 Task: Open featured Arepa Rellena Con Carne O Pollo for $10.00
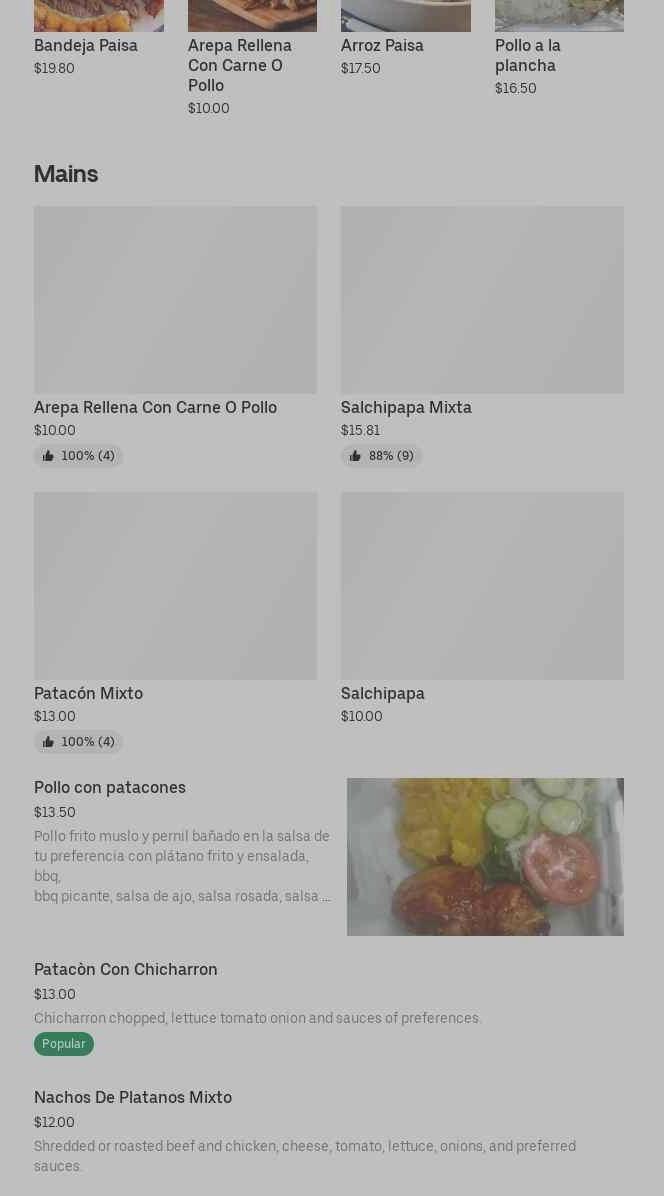[x=252, y=58]
